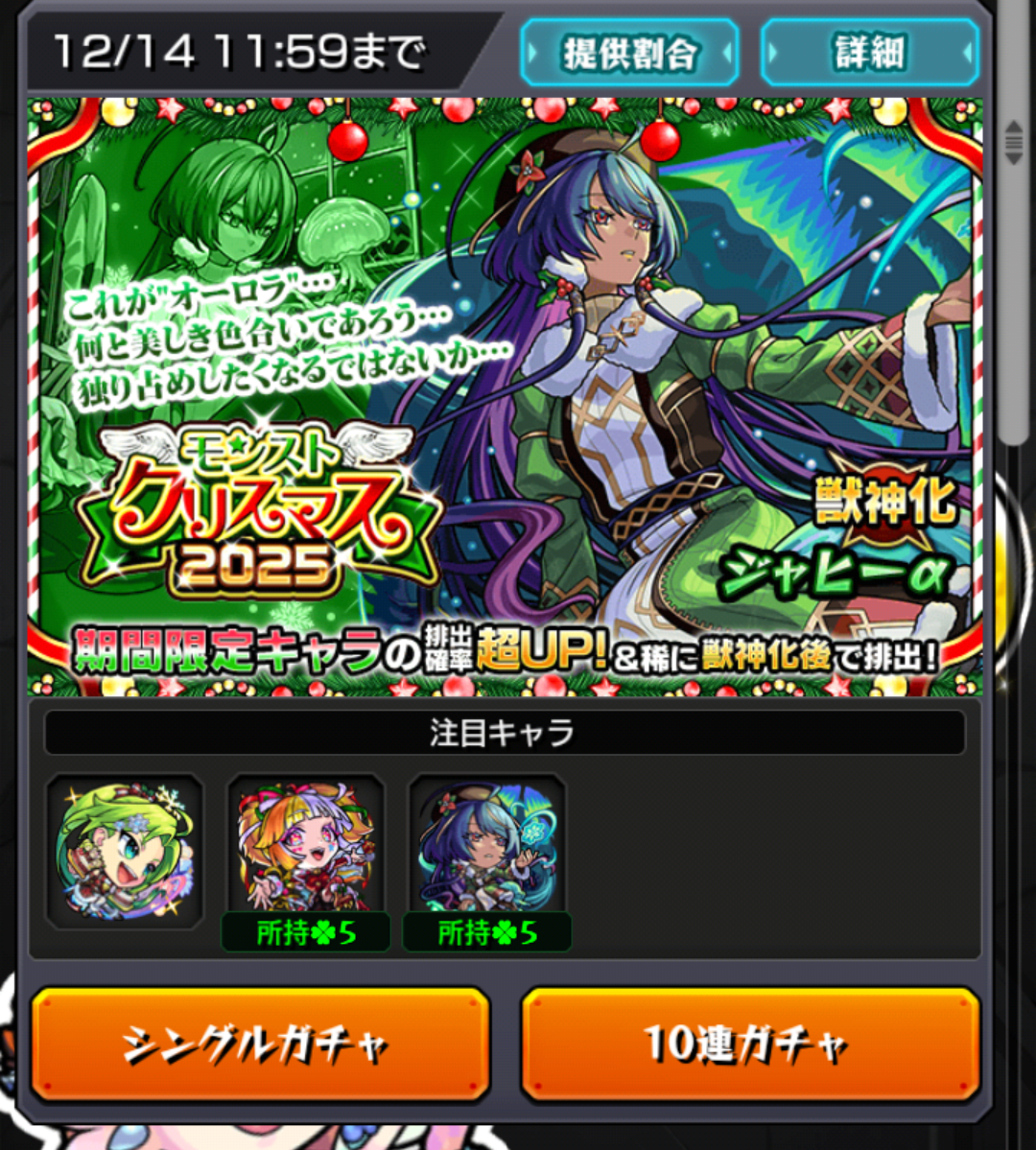The height and width of the screenshot is (1150, 1036).
Task: Open the 詳細 details button
Action: pyautogui.click(x=869, y=53)
